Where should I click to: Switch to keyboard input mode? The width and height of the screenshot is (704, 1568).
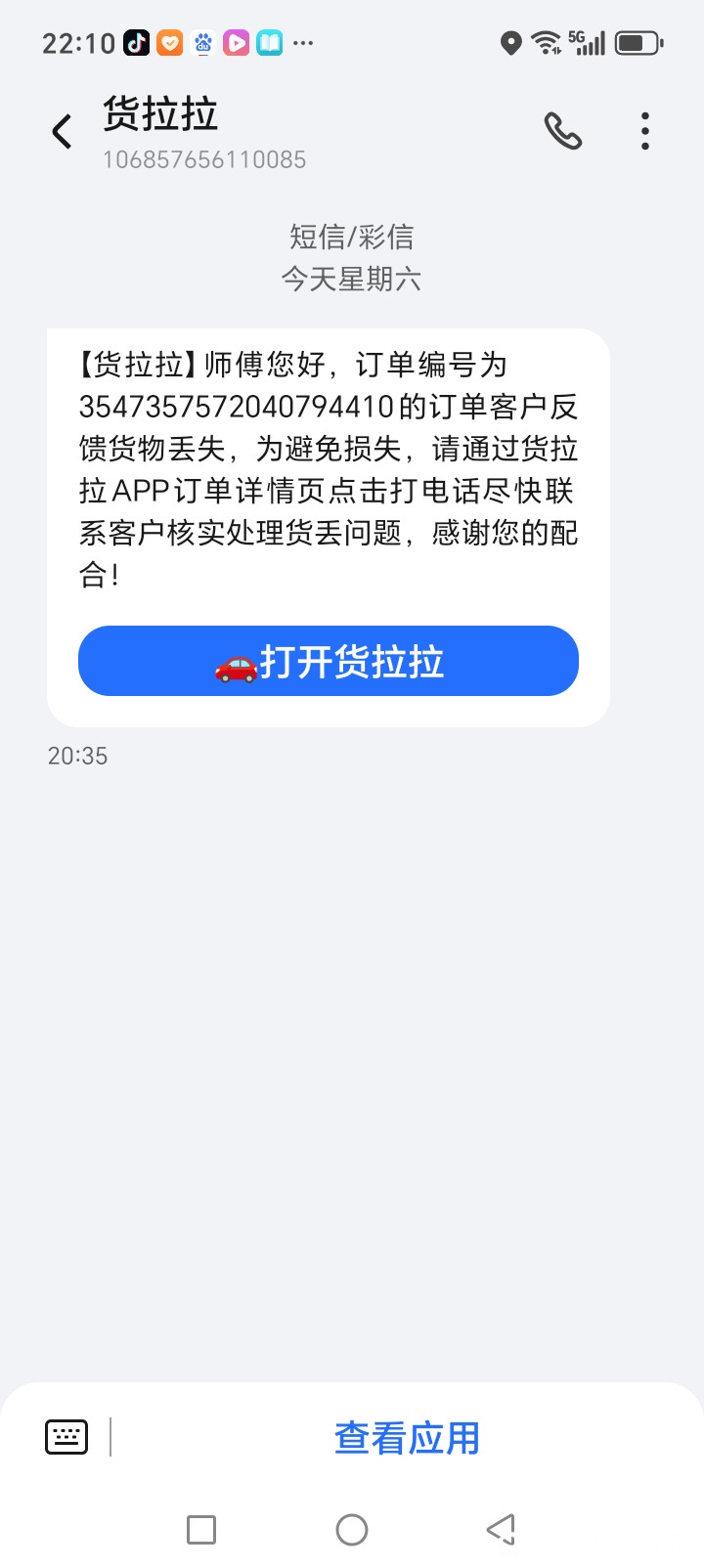tap(66, 1436)
